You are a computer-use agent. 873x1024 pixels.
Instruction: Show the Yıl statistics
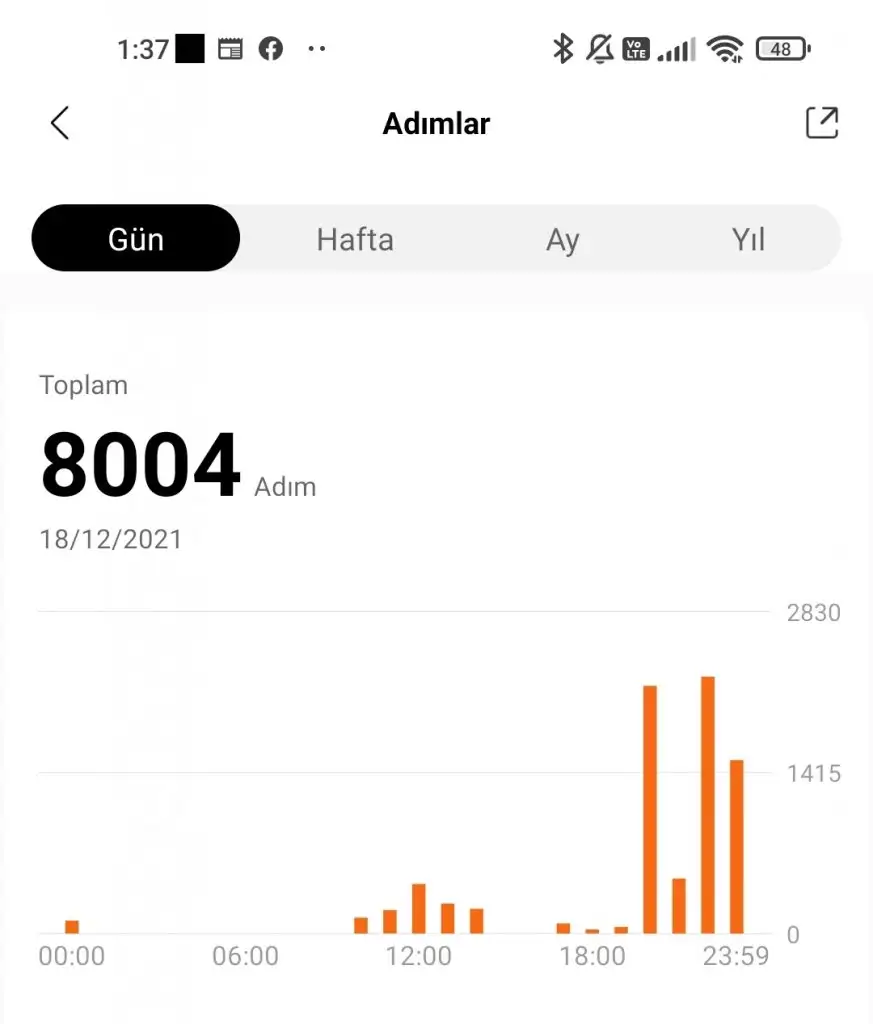tap(748, 240)
